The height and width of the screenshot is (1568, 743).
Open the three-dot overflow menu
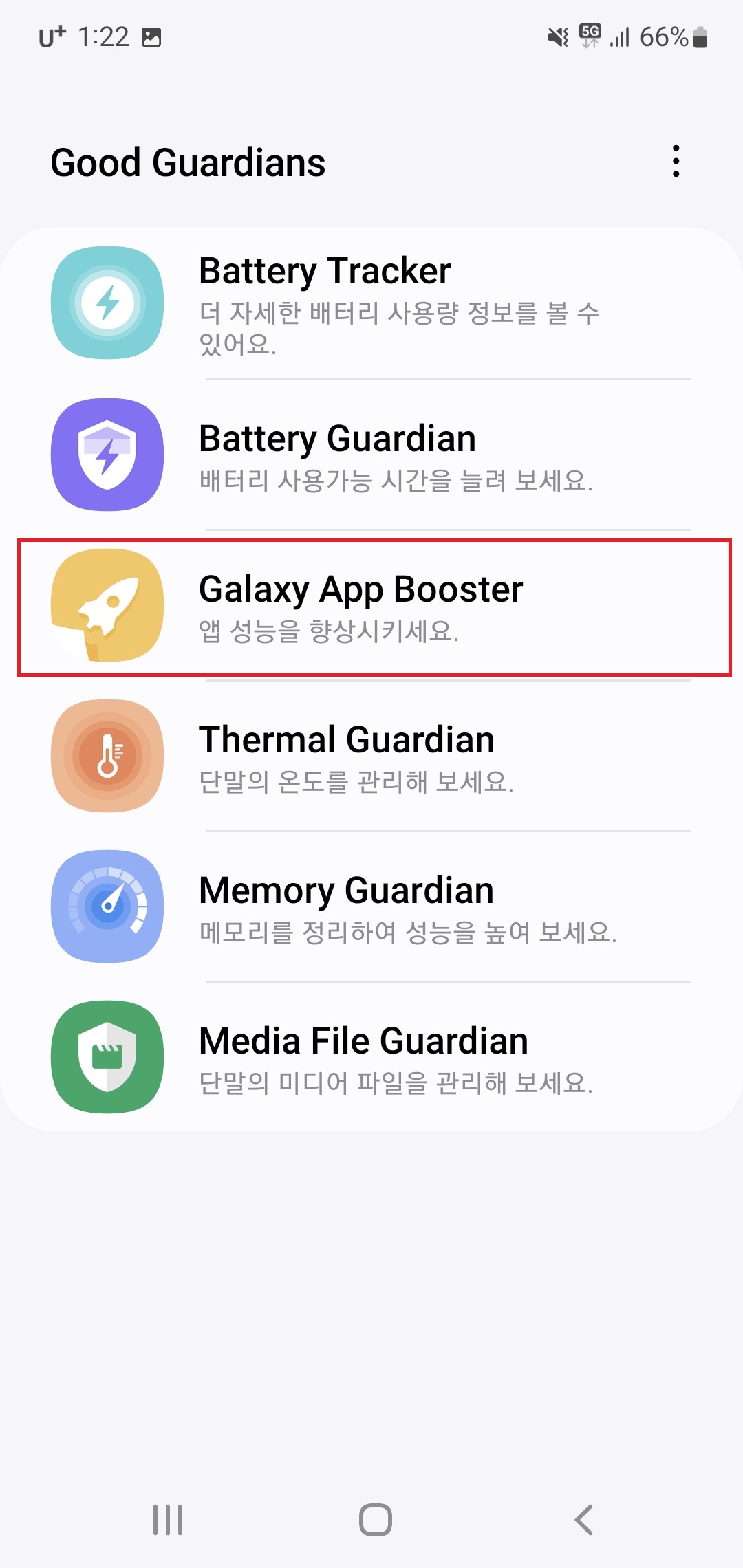click(x=676, y=162)
